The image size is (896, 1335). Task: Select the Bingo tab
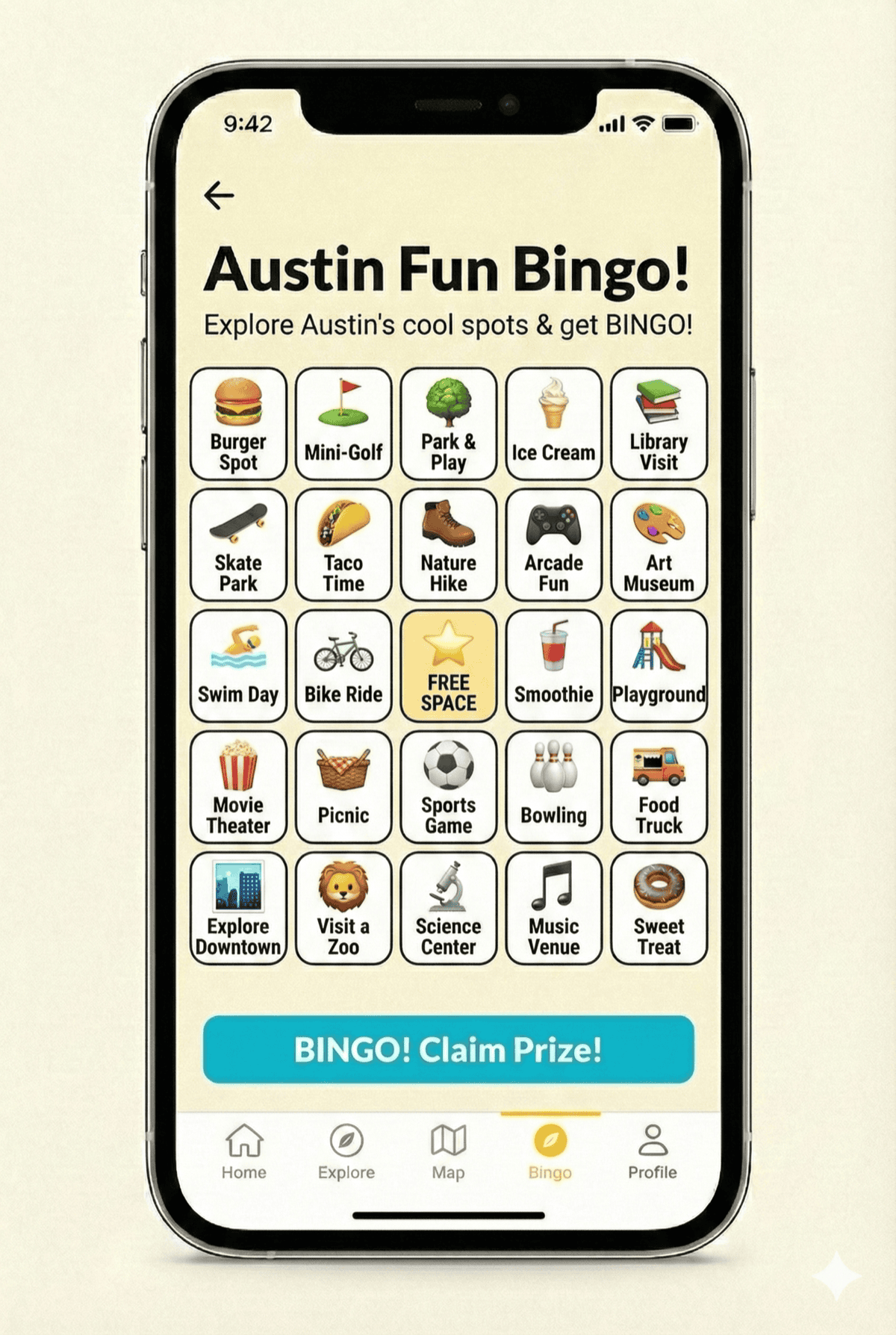coord(550,1152)
